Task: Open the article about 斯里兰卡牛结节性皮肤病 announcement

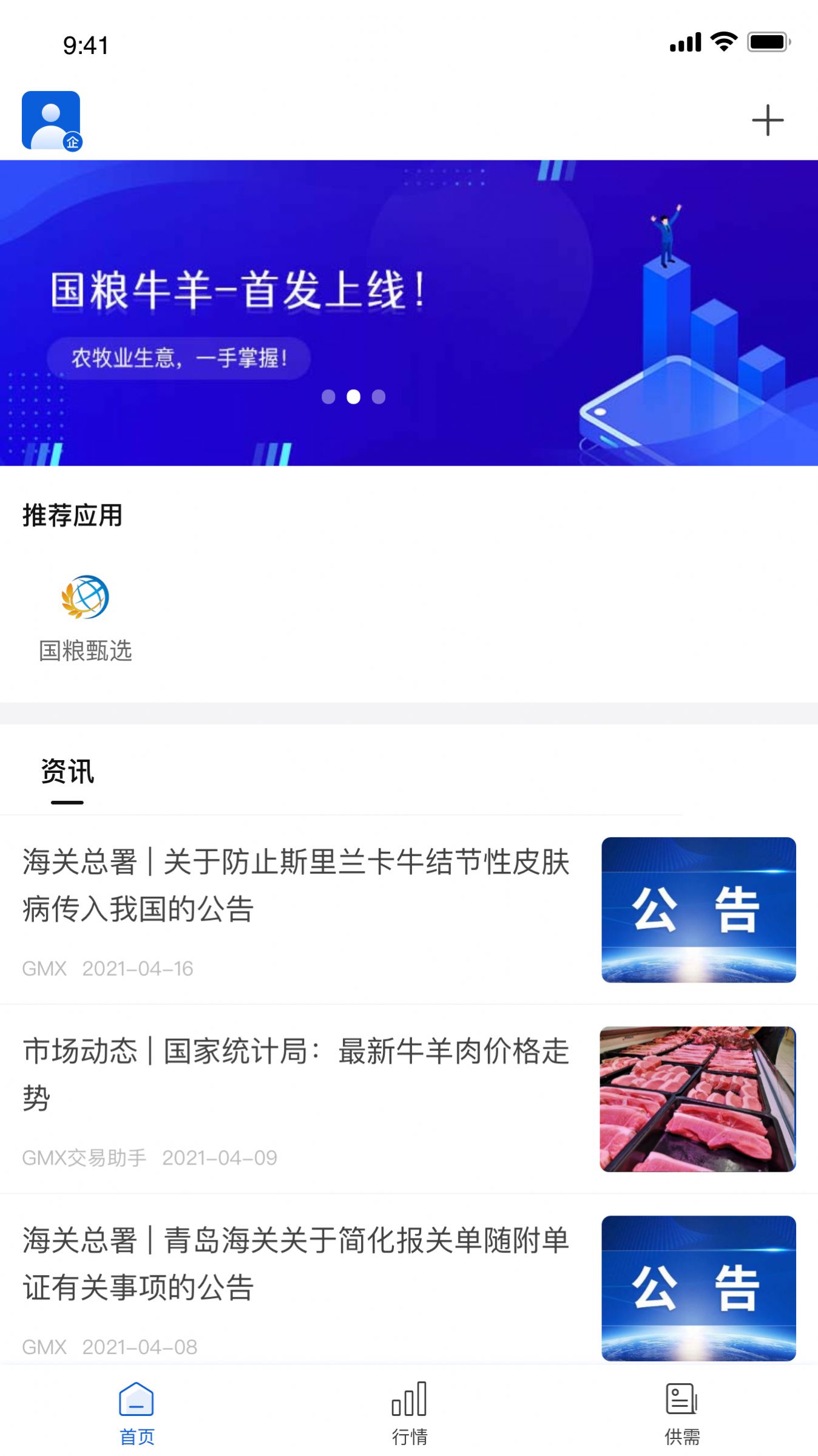Action: pos(296,885)
